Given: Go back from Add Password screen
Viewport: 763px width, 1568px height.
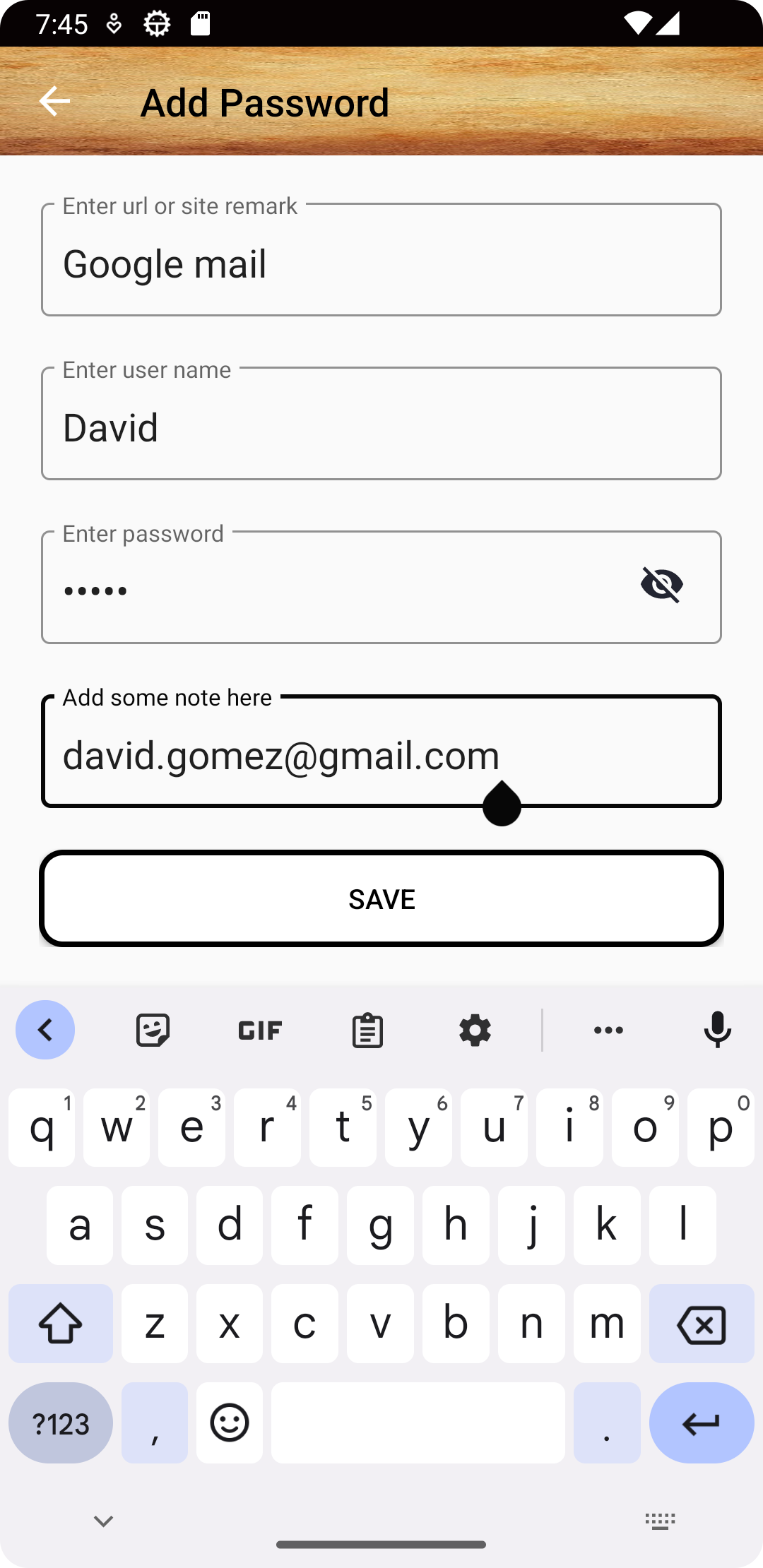Looking at the screenshot, I should point(54,102).
